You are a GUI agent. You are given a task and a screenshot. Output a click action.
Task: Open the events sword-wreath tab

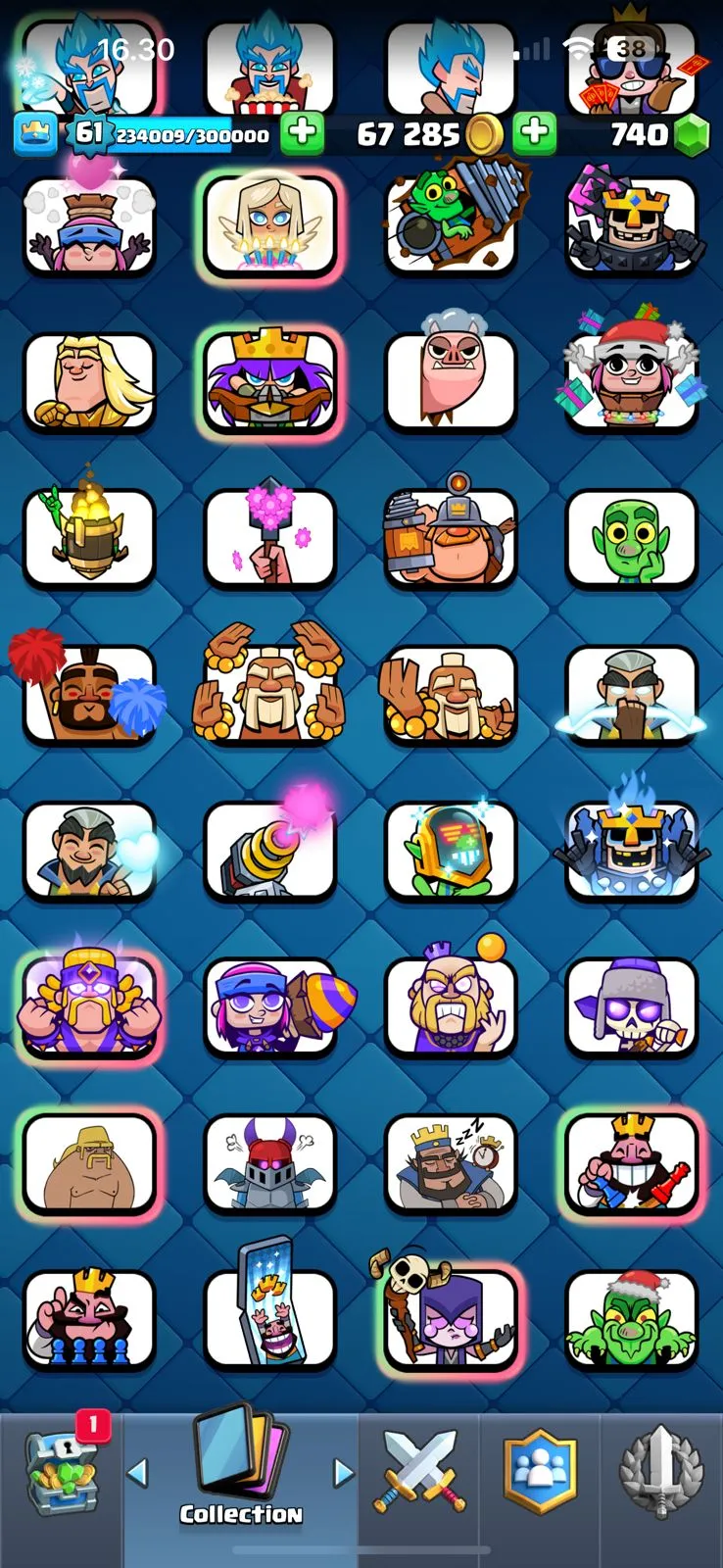[662, 1472]
